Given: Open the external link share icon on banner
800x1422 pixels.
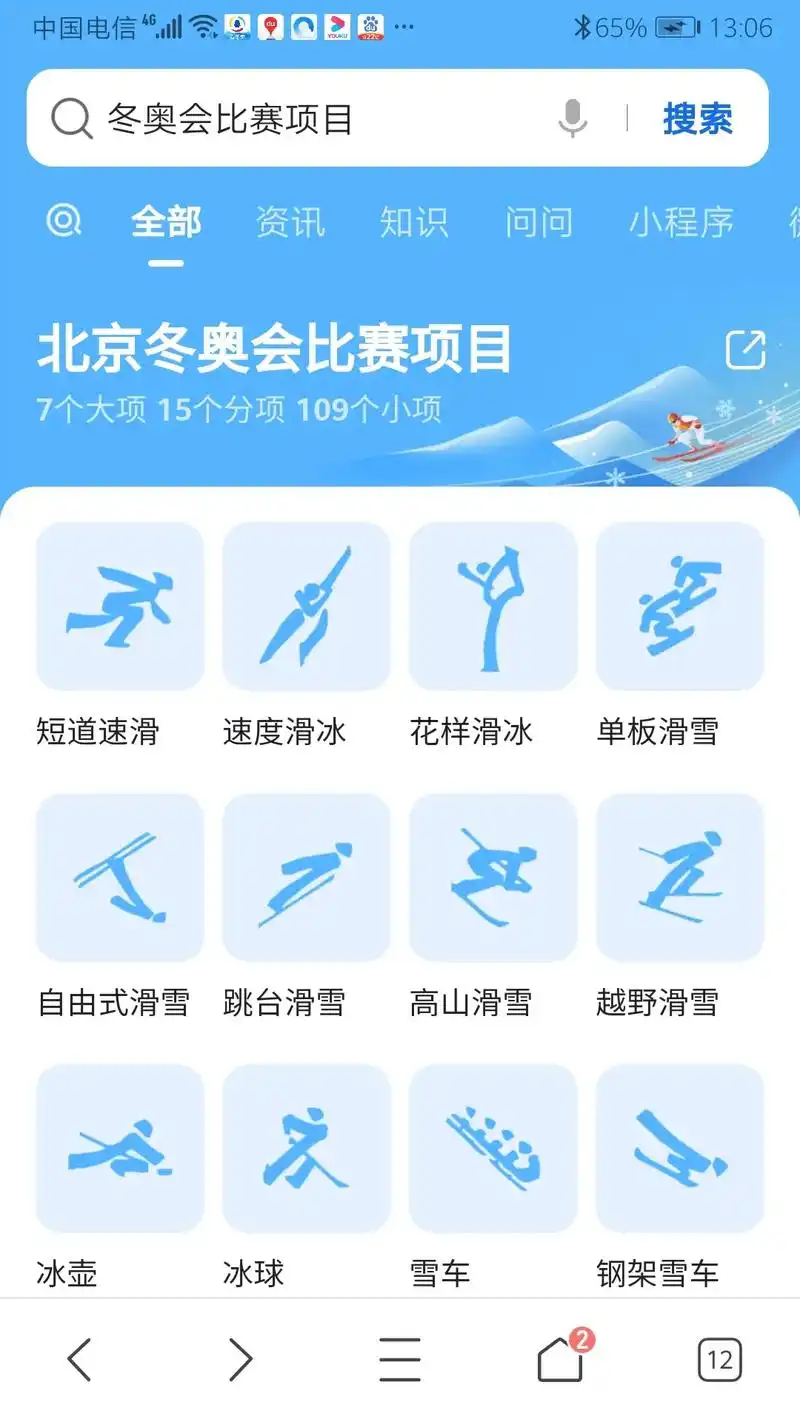Looking at the screenshot, I should point(747,349).
